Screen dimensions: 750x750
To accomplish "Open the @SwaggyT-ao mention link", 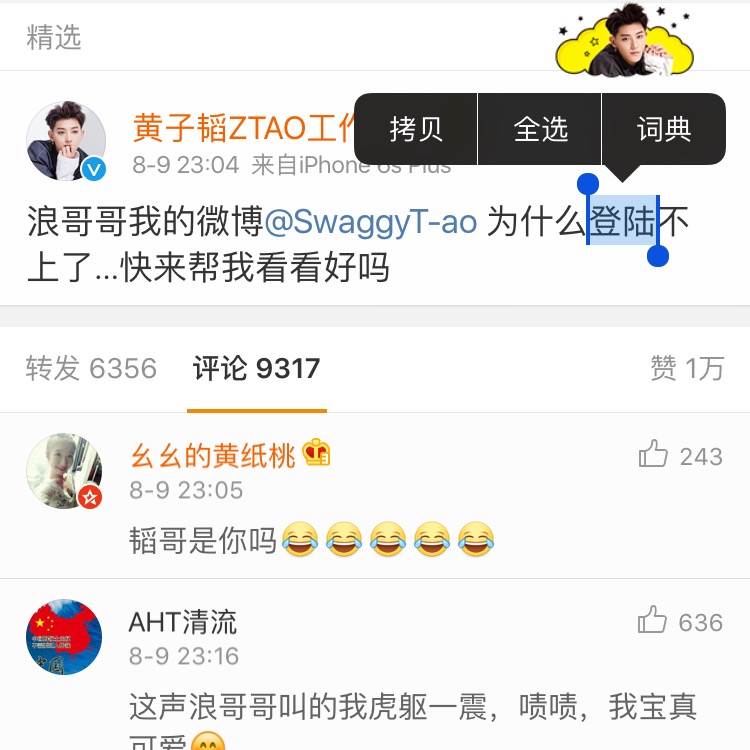I will (x=370, y=222).
